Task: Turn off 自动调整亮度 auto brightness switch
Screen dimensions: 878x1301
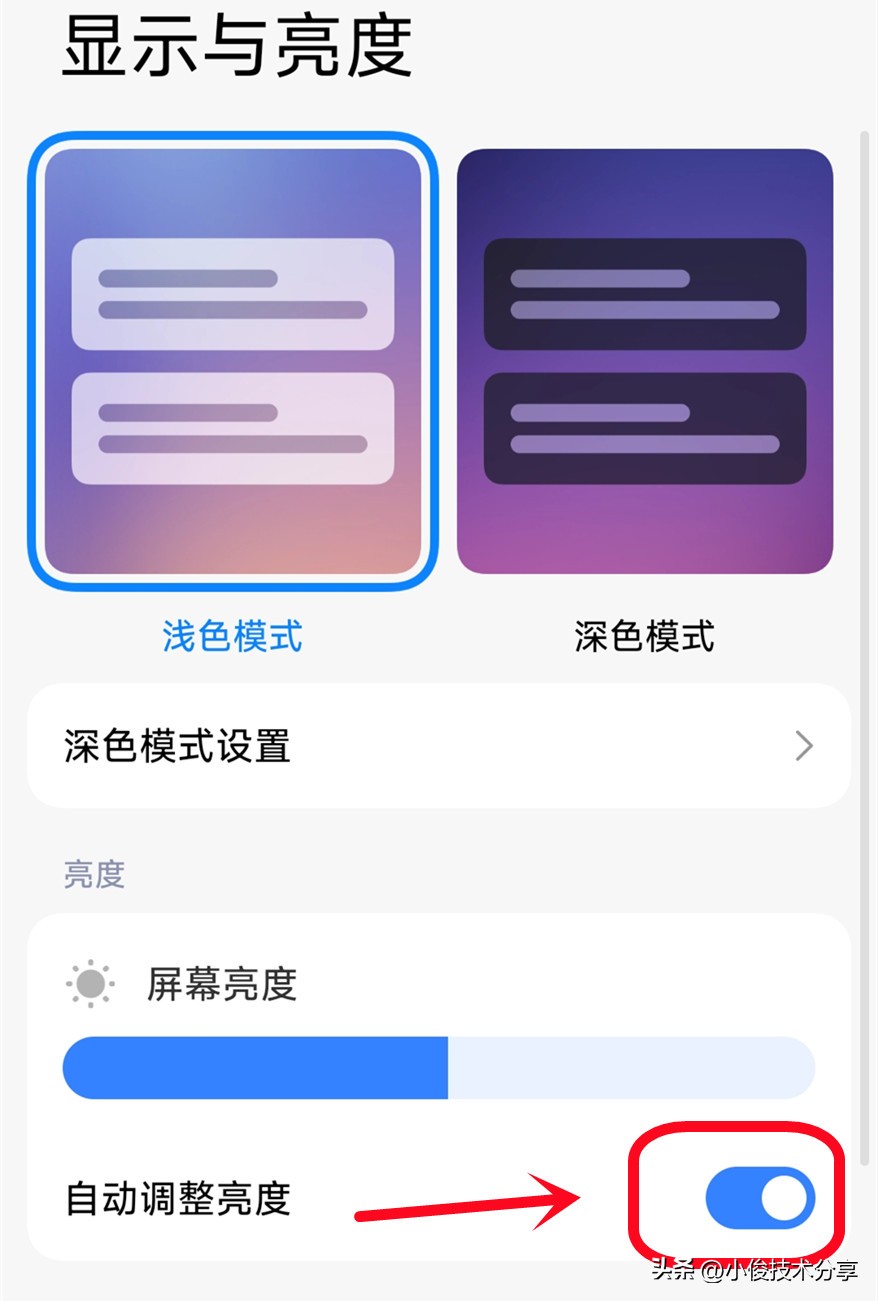Action: click(x=760, y=1197)
